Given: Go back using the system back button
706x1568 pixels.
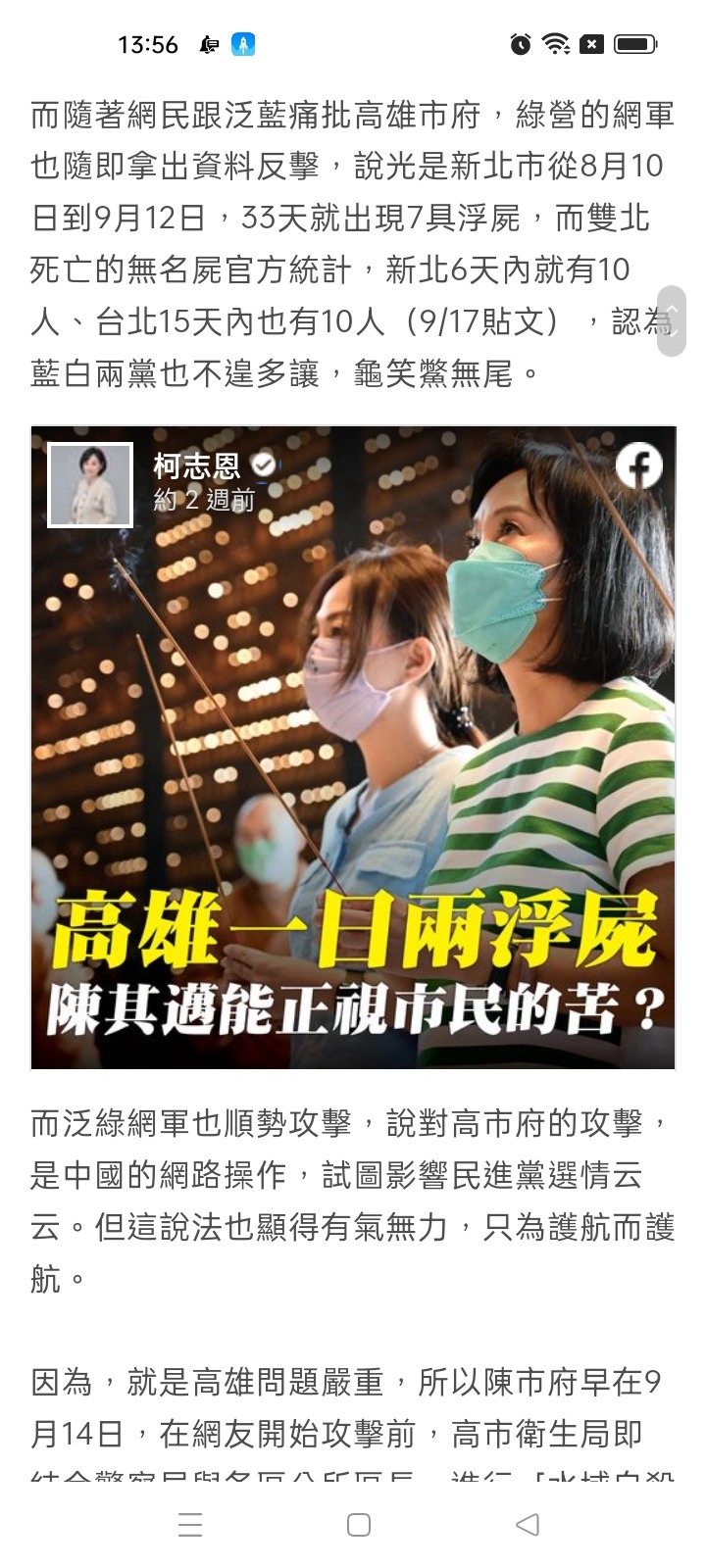Looking at the screenshot, I should [528, 1524].
